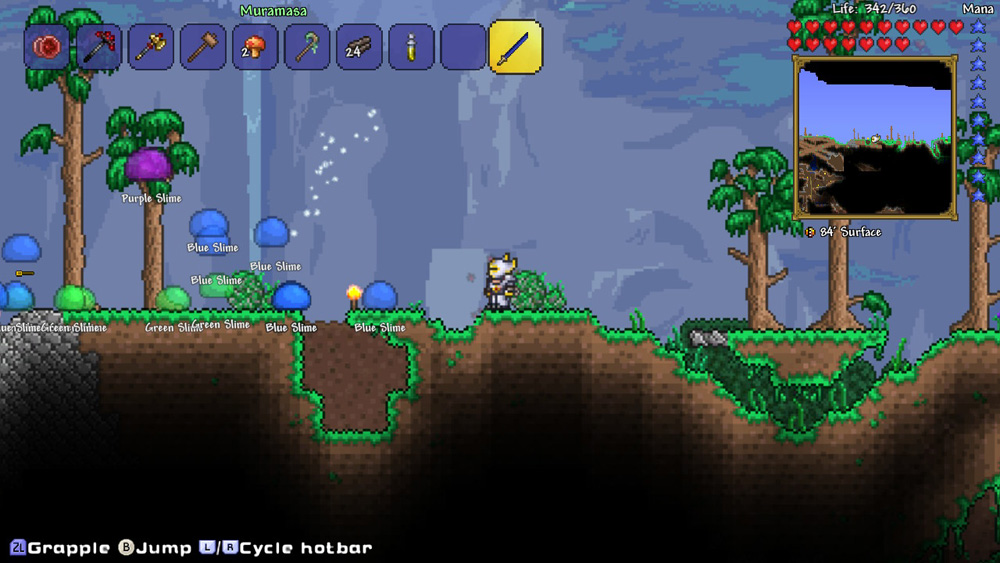This screenshot has width=1000, height=563.
Task: Select the wood stack of 24
Action: (359, 47)
